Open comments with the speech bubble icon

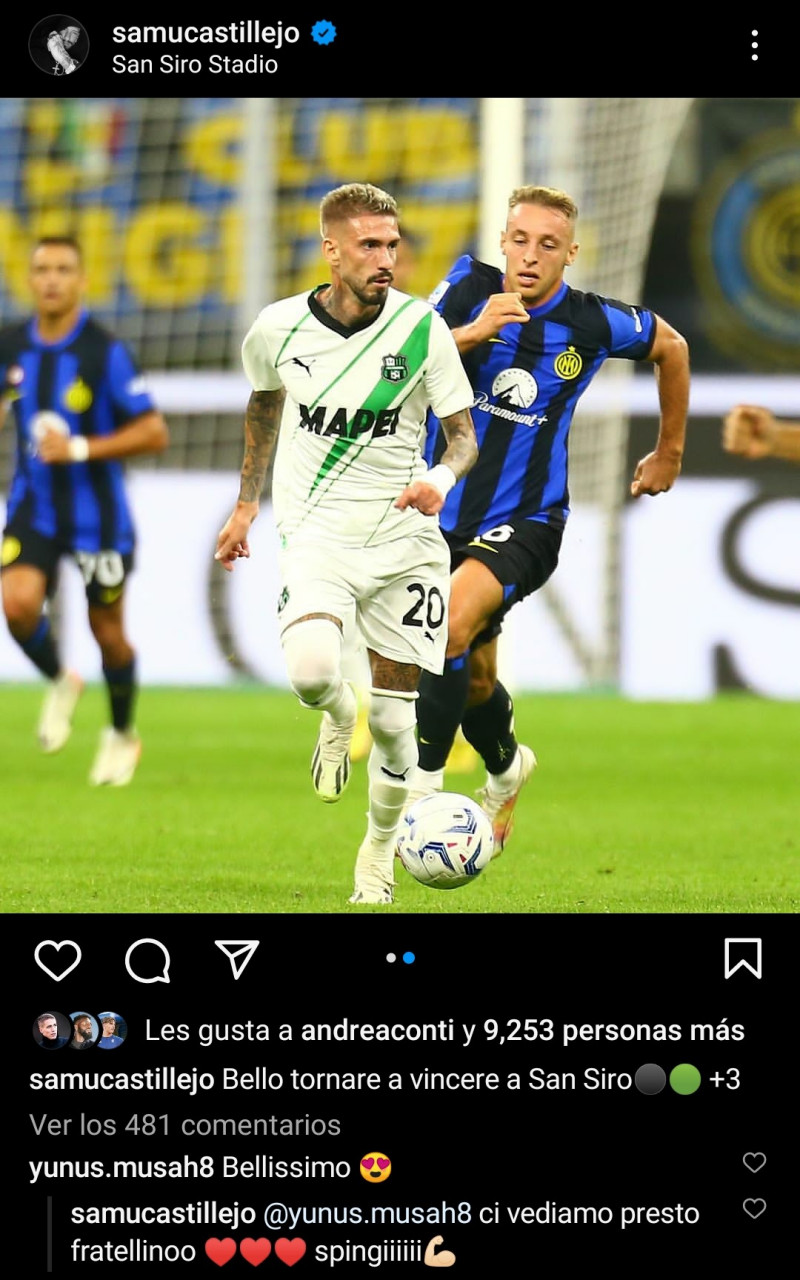tap(148, 960)
